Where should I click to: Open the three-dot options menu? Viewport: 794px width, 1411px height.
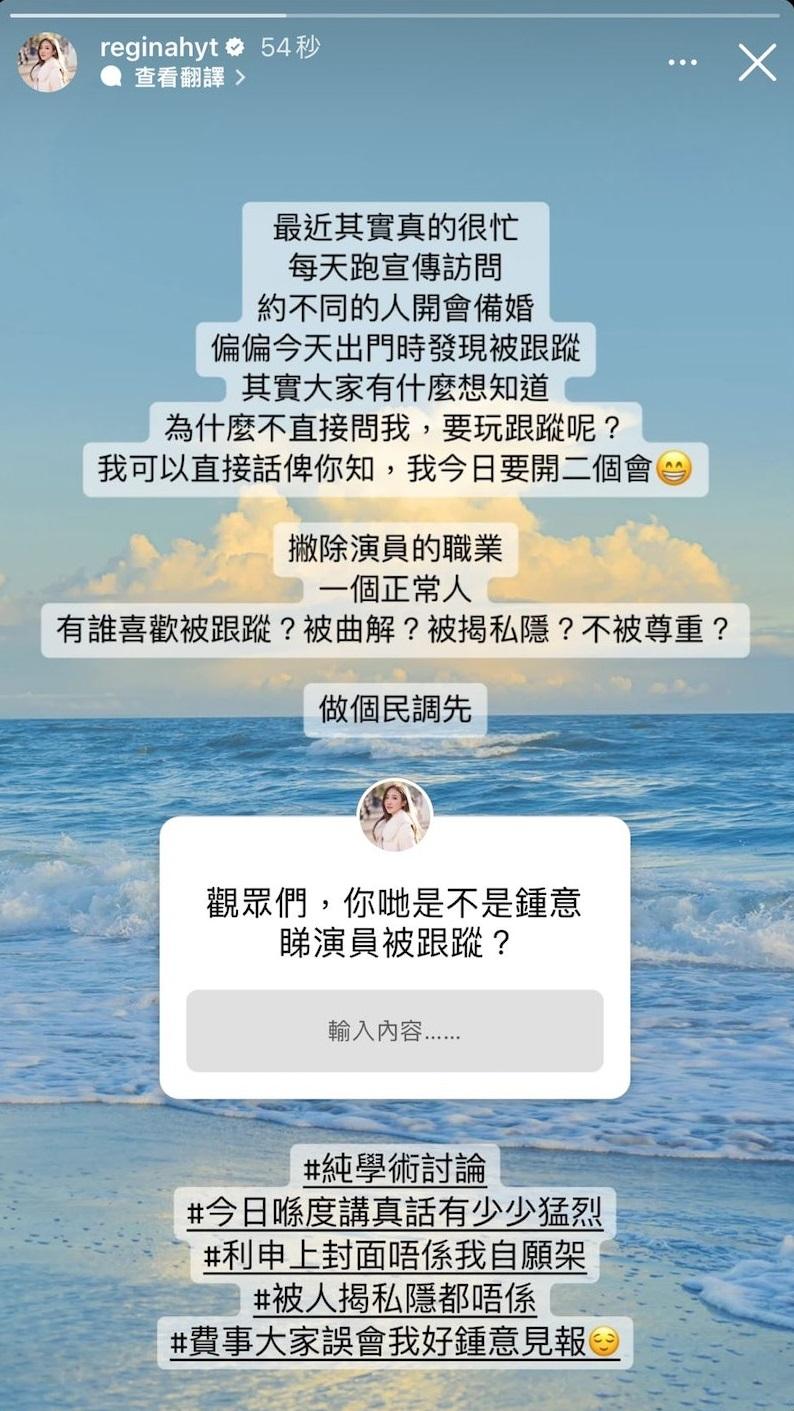click(683, 62)
